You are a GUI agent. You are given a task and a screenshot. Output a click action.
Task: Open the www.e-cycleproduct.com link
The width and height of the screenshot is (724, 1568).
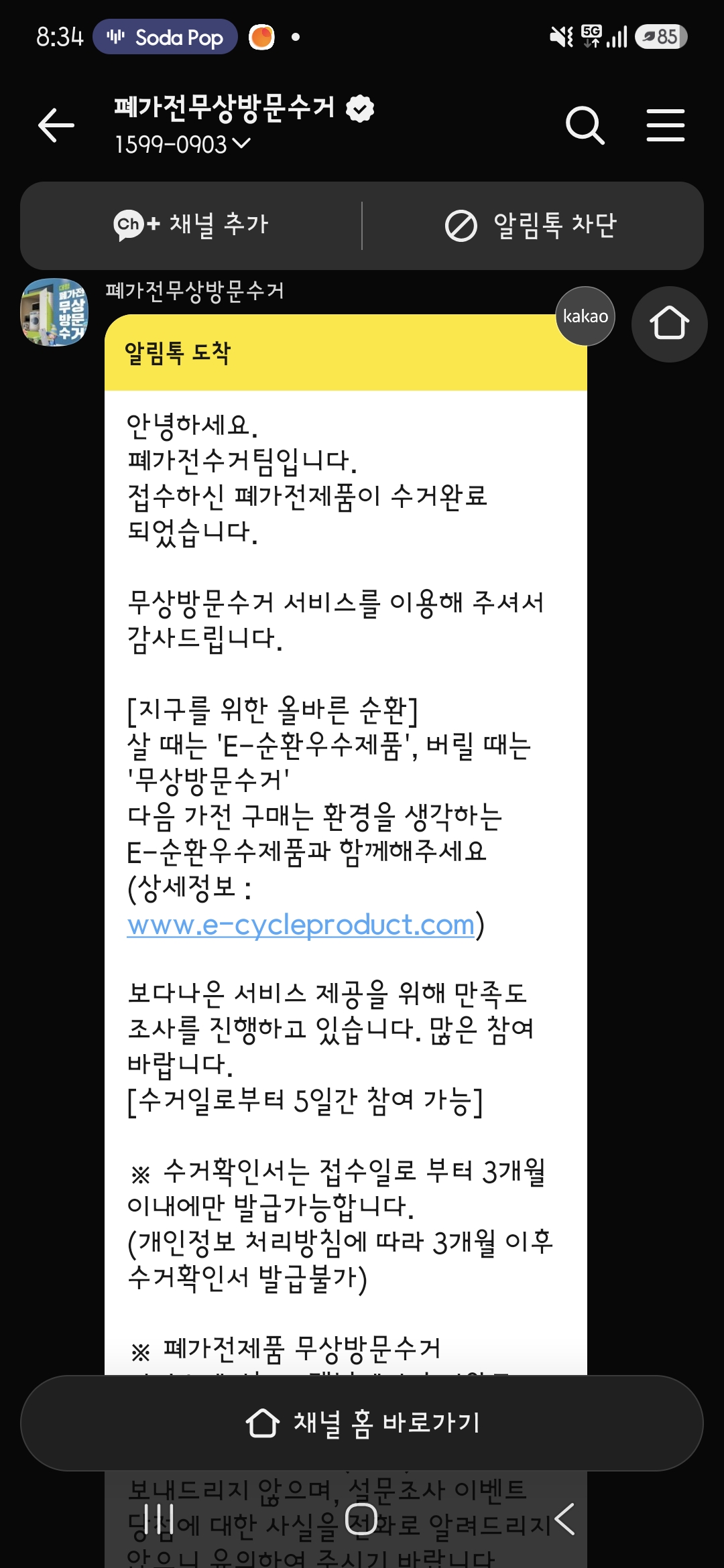(301, 925)
